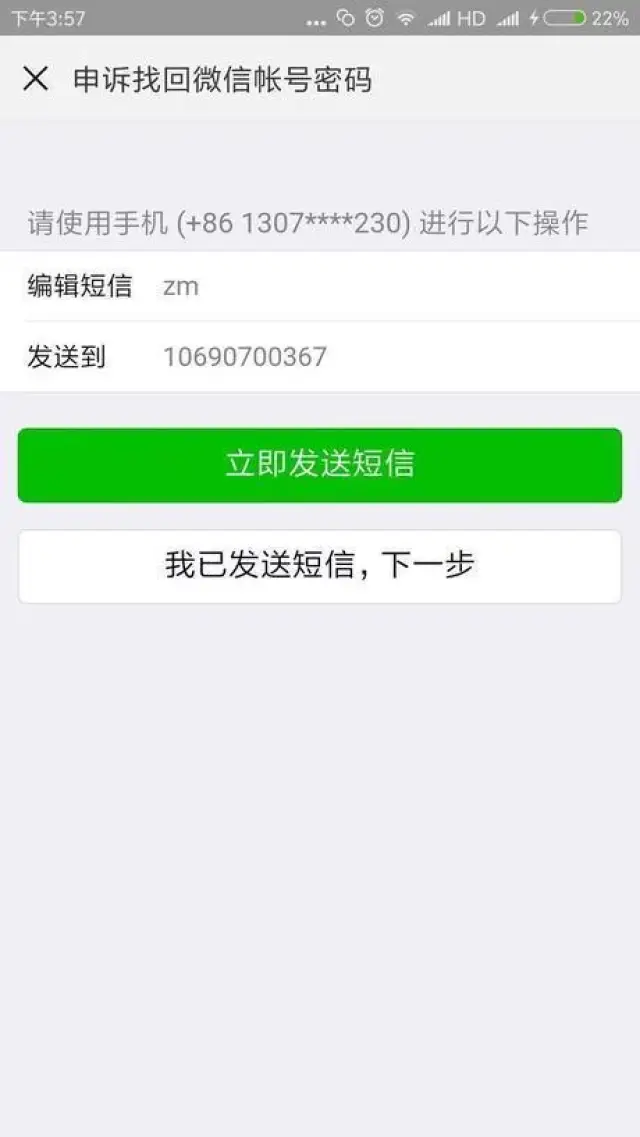This screenshot has width=640, height=1137.
Task: Tap 我已发送短信，下一步 to continue
Action: click(320, 566)
